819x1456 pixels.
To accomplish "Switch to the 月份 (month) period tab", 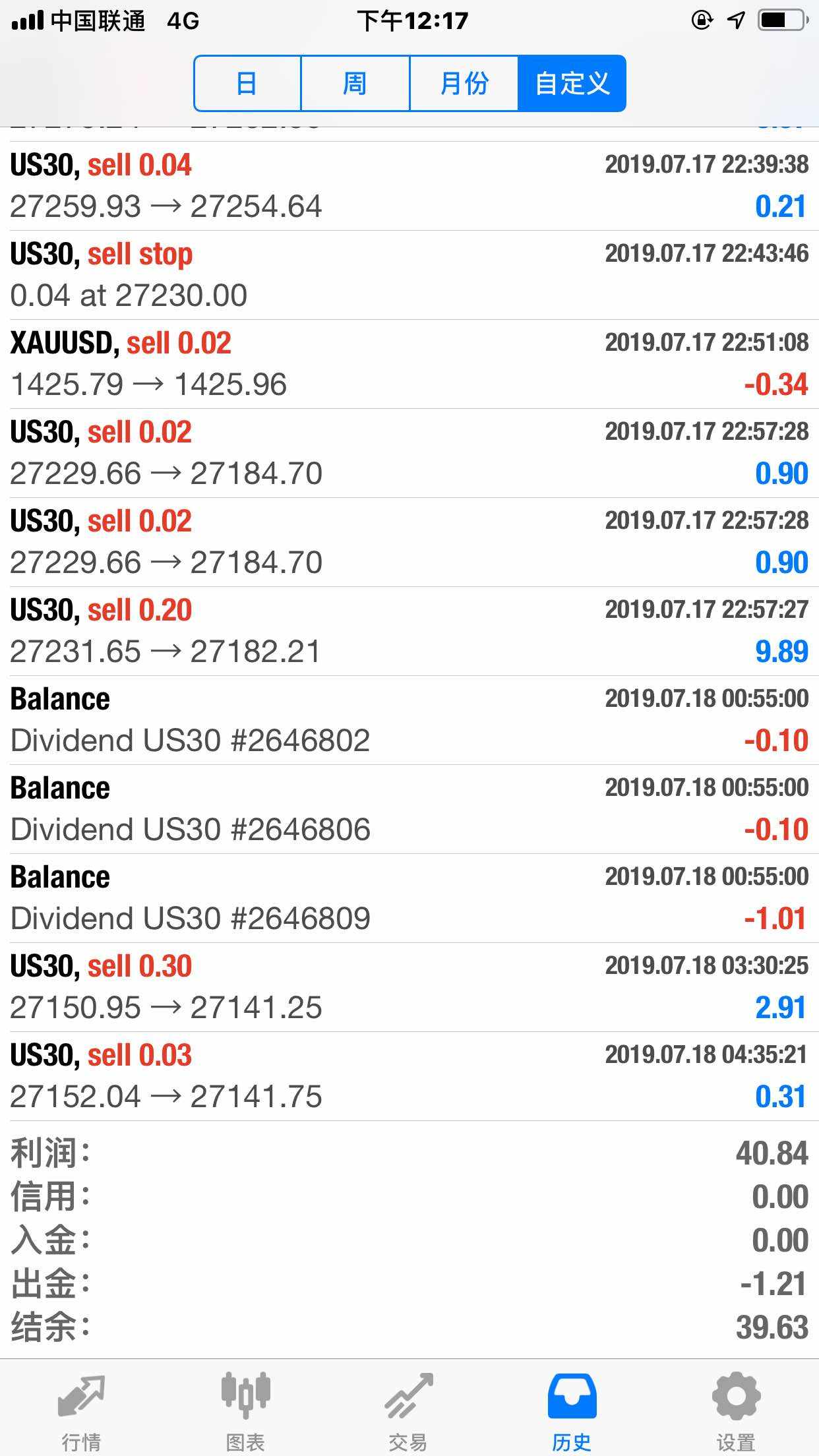I will pyautogui.click(x=464, y=84).
